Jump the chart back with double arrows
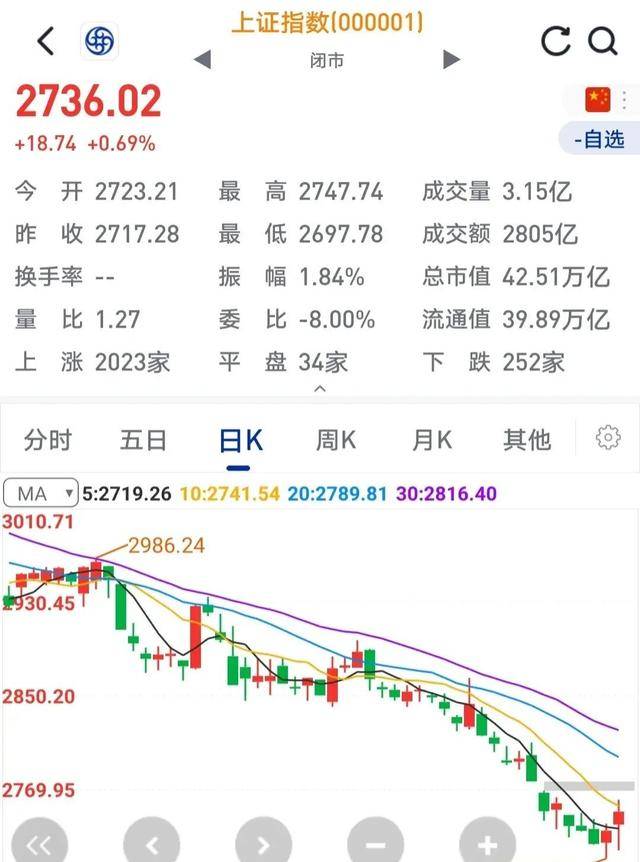This screenshot has width=640, height=862. [38, 842]
